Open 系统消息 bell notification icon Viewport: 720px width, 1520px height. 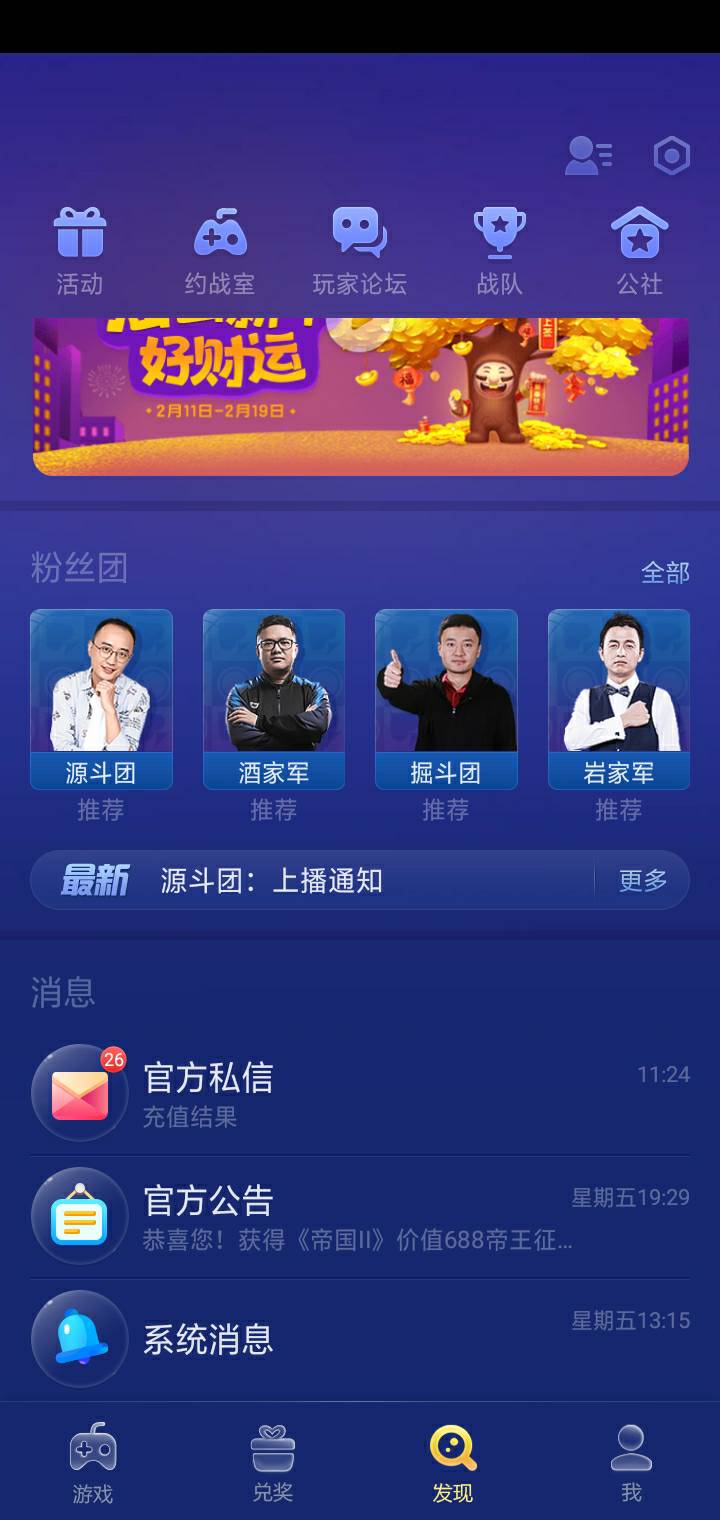pos(80,1340)
